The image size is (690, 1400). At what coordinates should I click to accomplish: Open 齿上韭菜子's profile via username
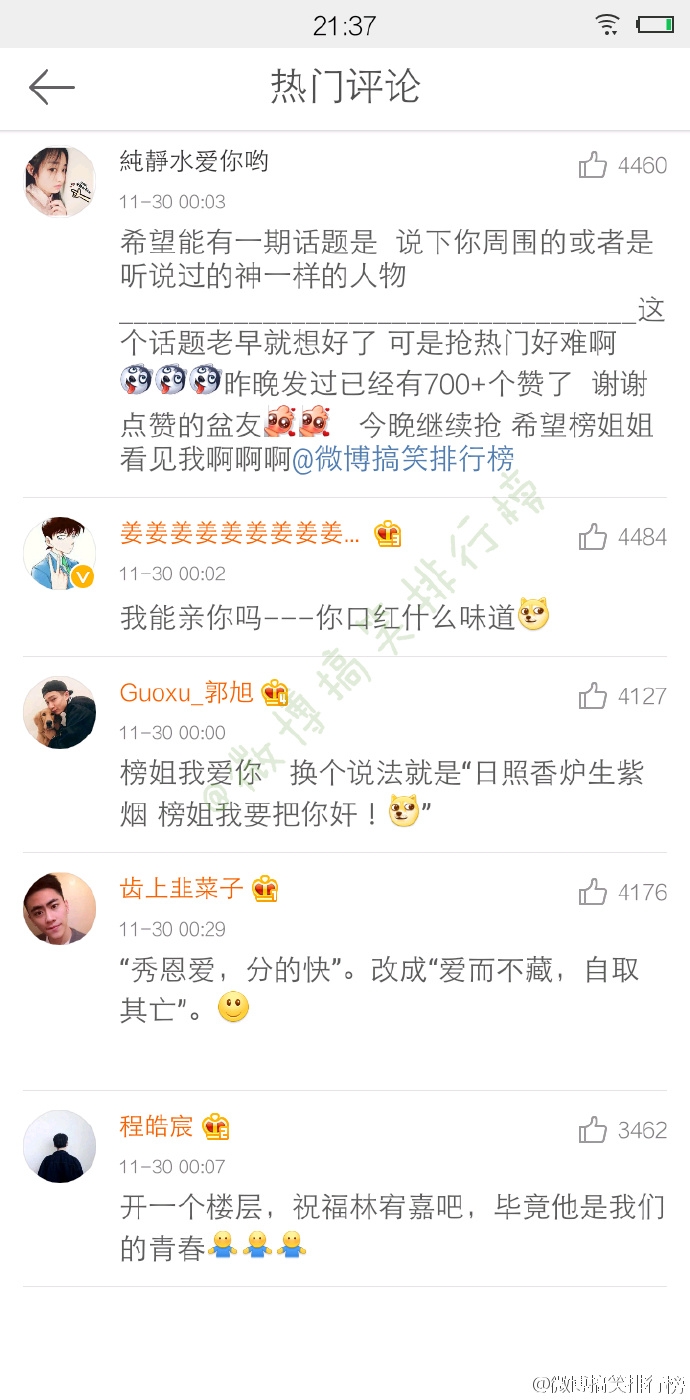pos(182,888)
